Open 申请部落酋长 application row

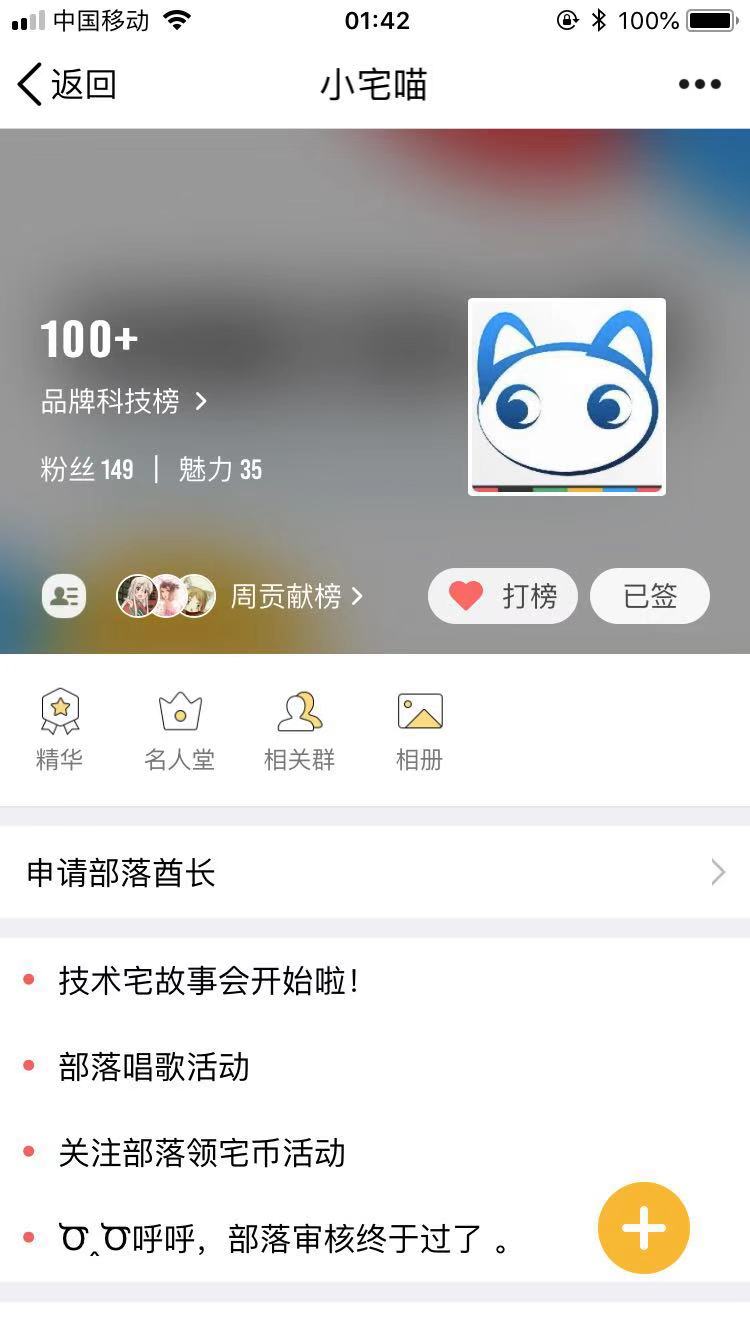[375, 873]
